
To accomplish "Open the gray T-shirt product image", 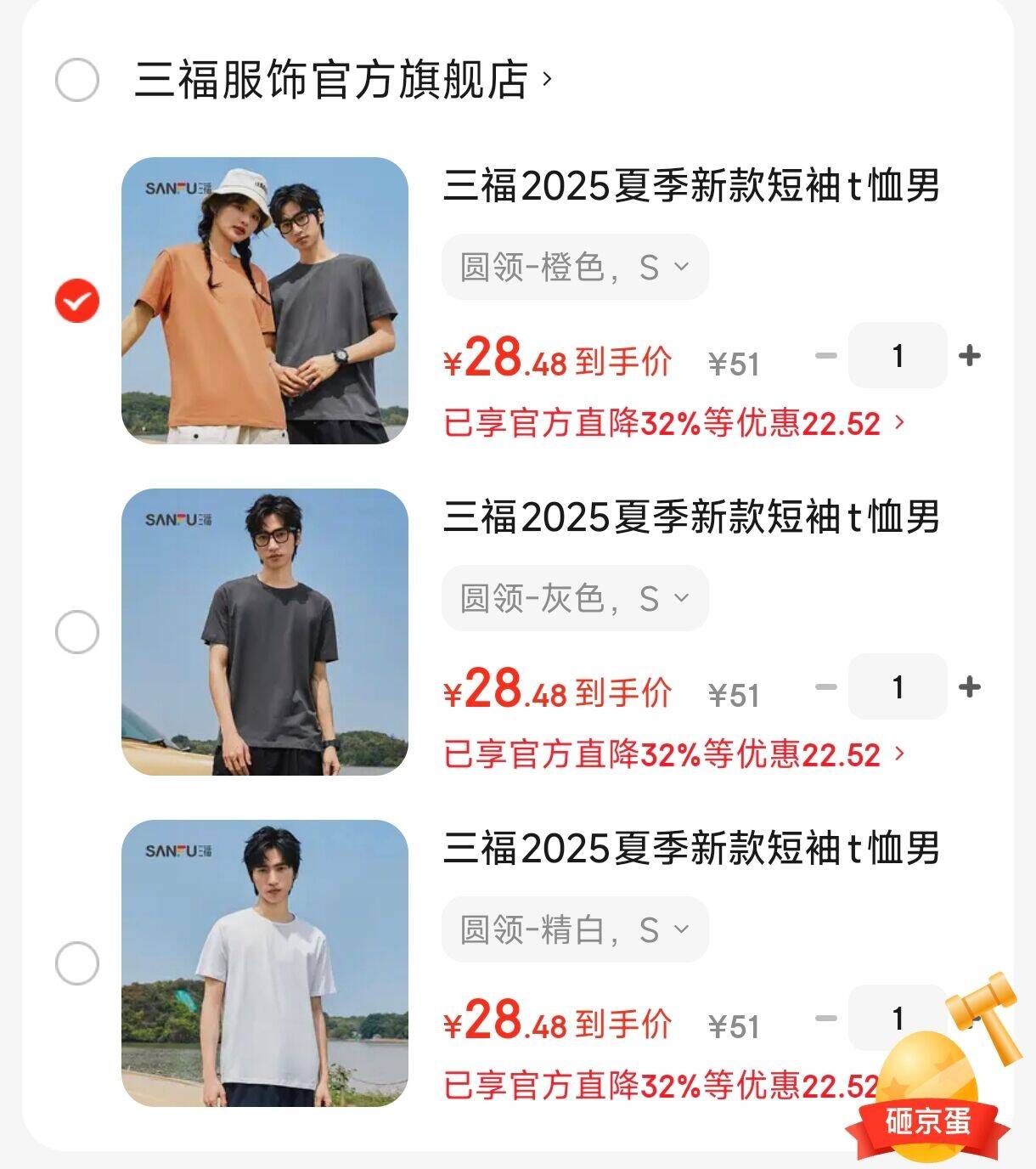I will [x=264, y=632].
